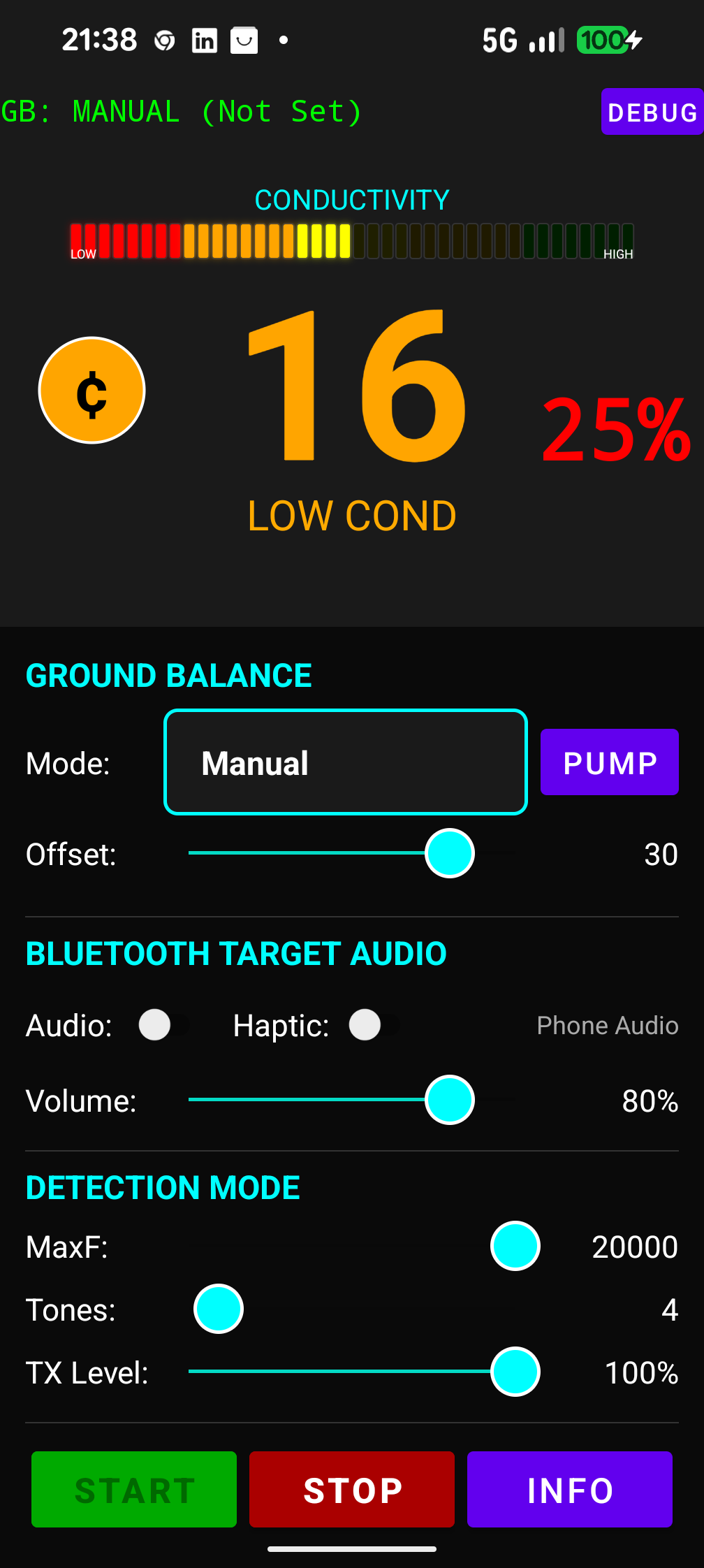The height and width of the screenshot is (1568, 704).
Task: Open the INFO screen
Action: [570, 1490]
